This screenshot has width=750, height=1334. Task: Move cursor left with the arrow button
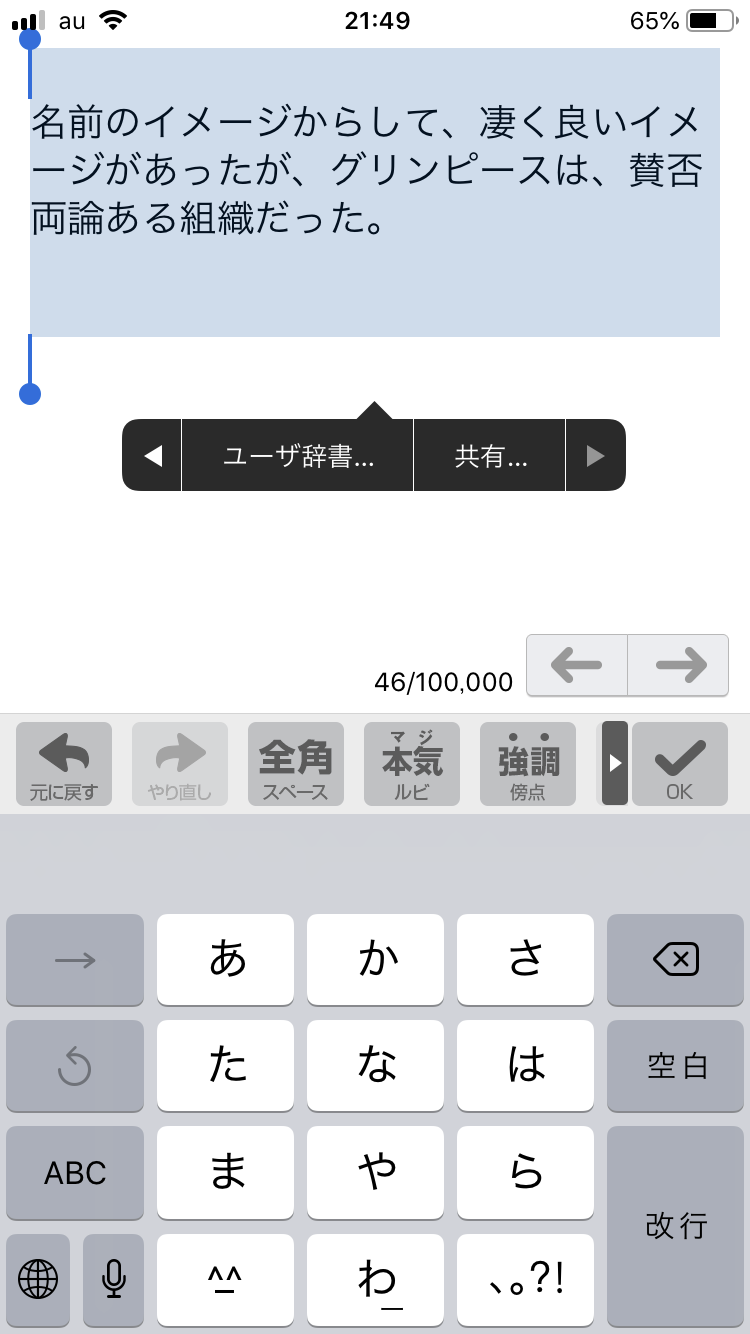[x=577, y=665]
